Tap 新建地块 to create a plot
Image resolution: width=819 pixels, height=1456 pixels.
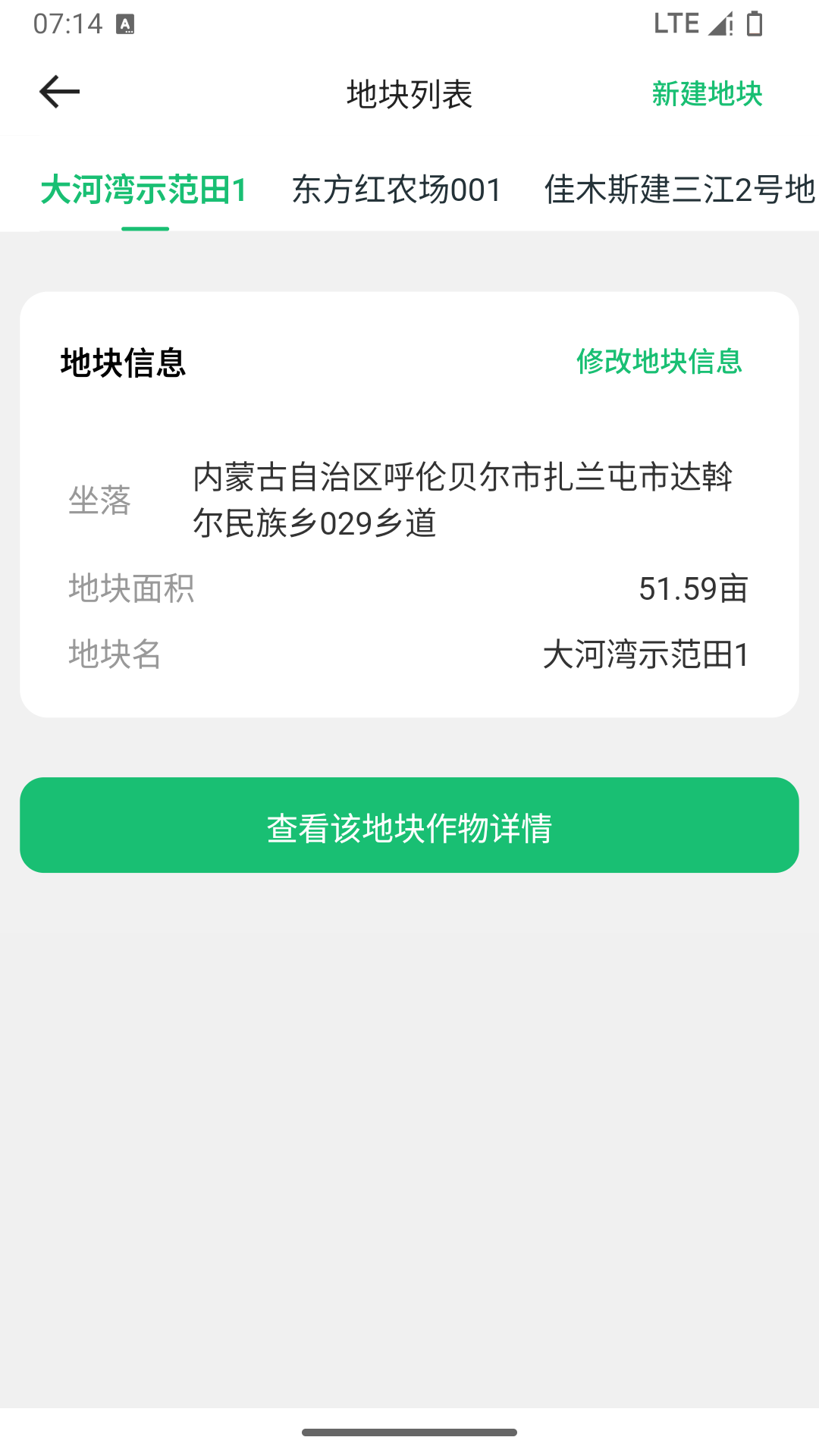pyautogui.click(x=708, y=93)
